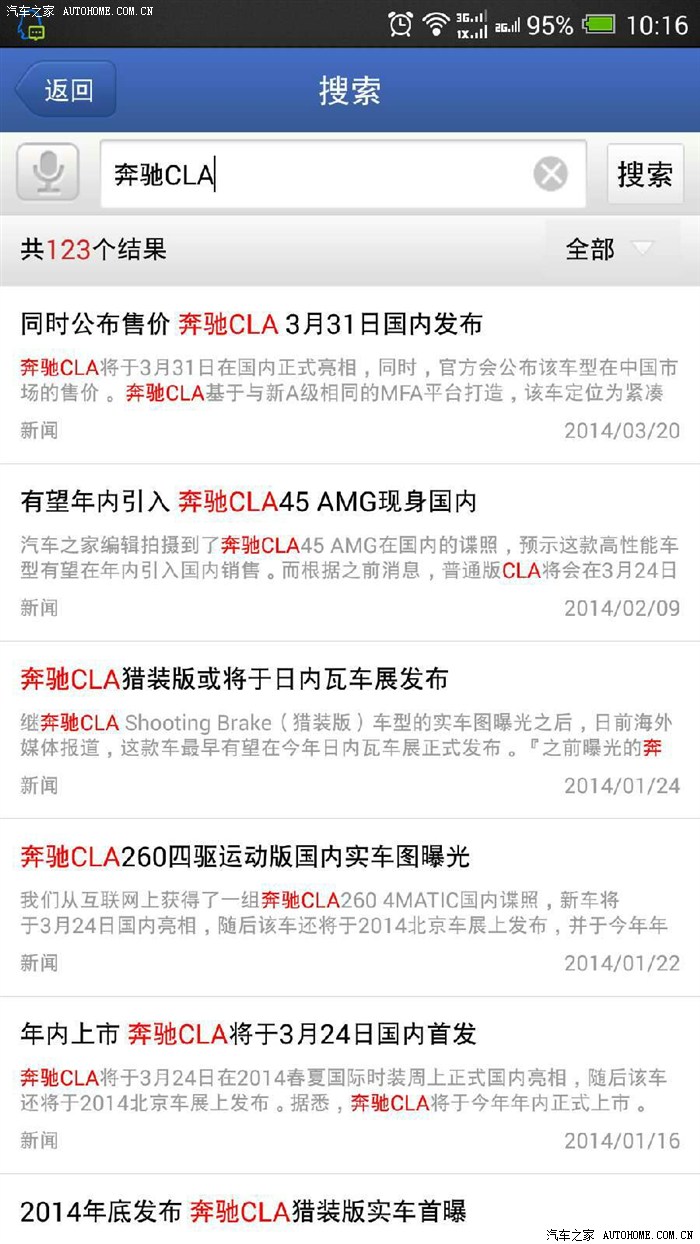Viewport: 700px width, 1244px height.
Task: Expand the 全部 filter dropdown
Action: [x=610, y=249]
